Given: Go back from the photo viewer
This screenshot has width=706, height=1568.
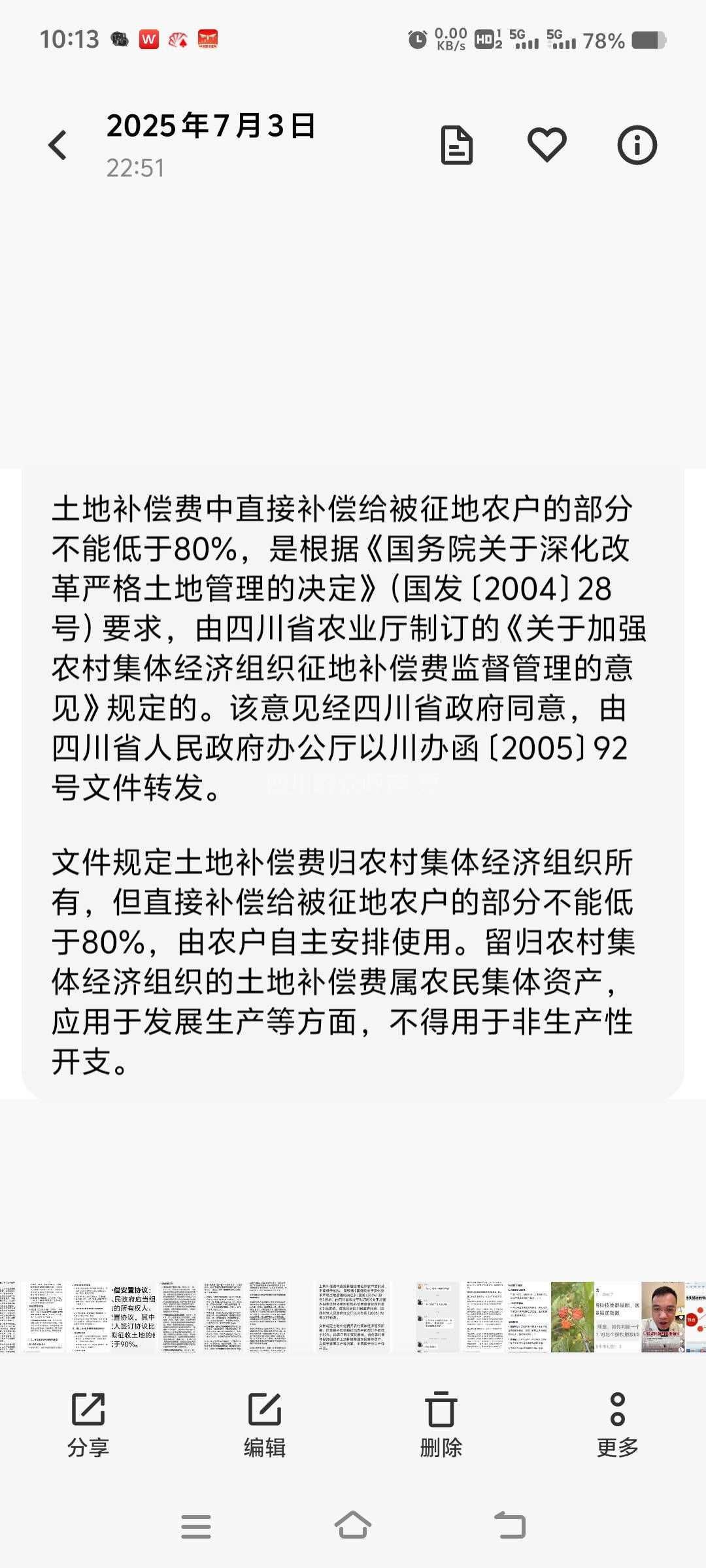Looking at the screenshot, I should click(x=59, y=145).
